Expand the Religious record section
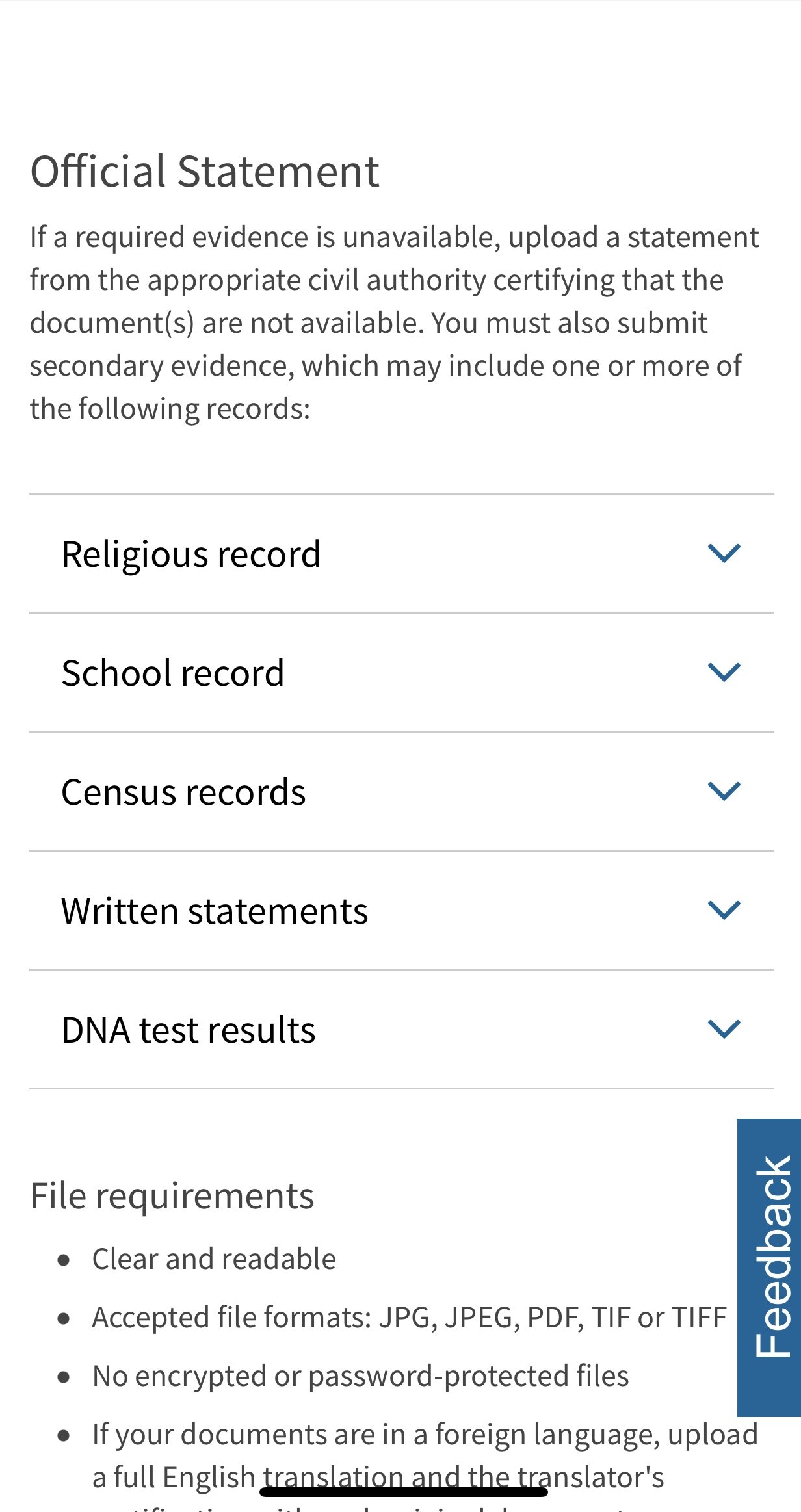 click(401, 553)
